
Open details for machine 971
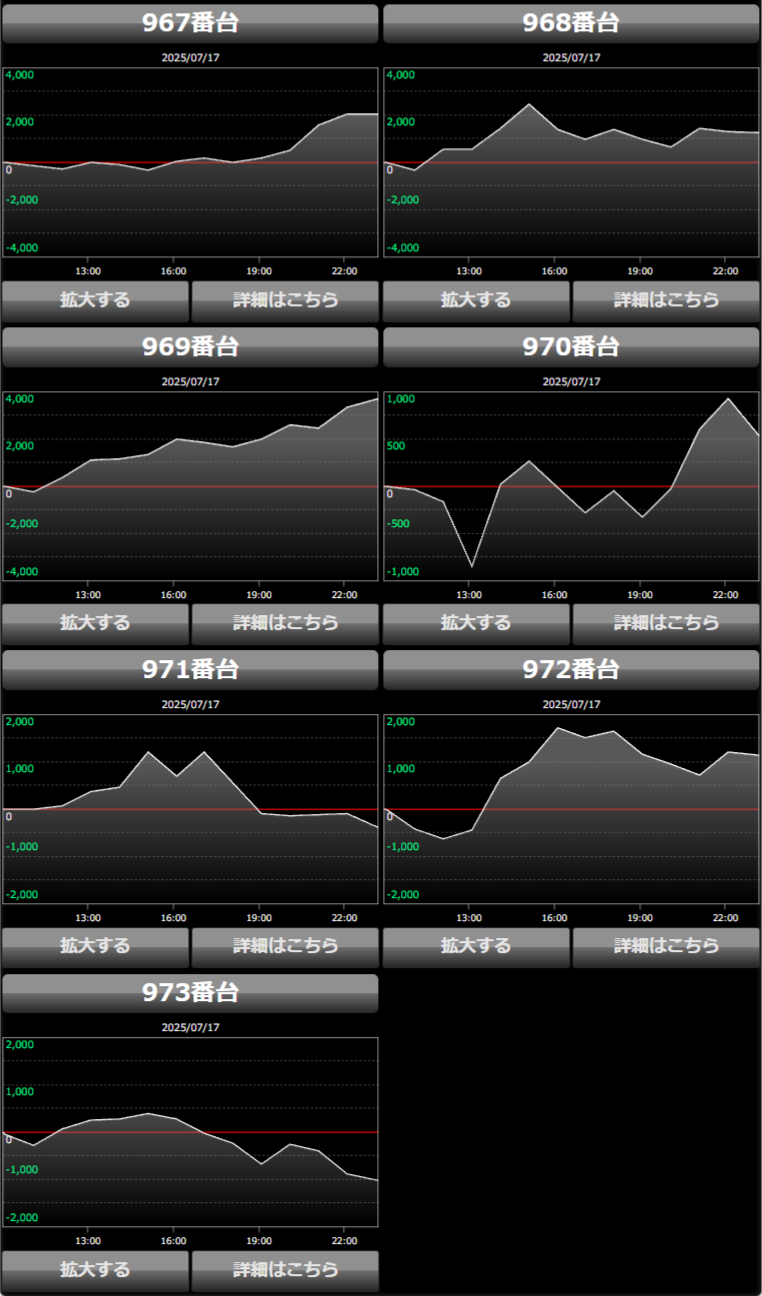[x=285, y=946]
